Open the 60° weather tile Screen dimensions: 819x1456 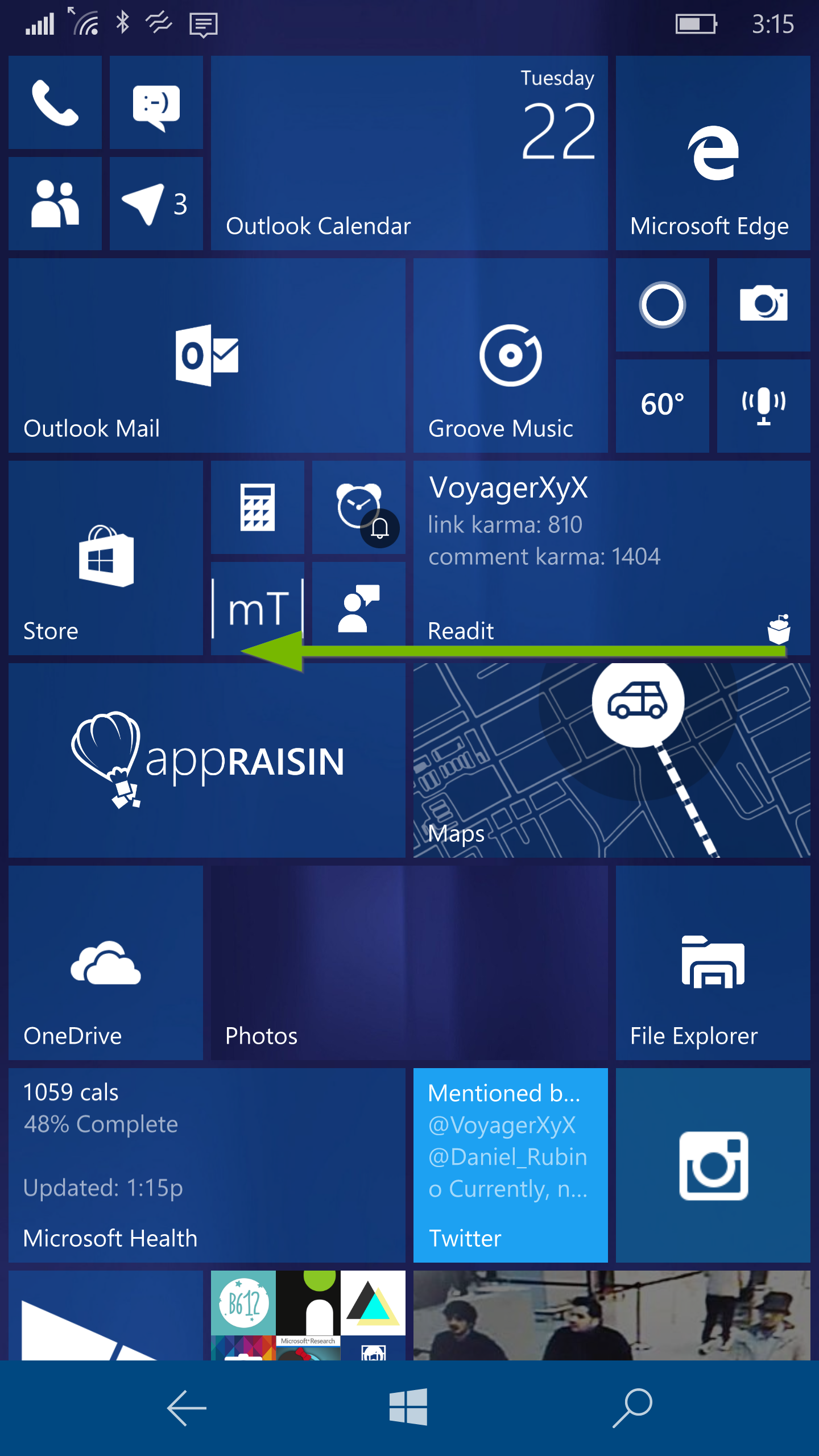(662, 406)
